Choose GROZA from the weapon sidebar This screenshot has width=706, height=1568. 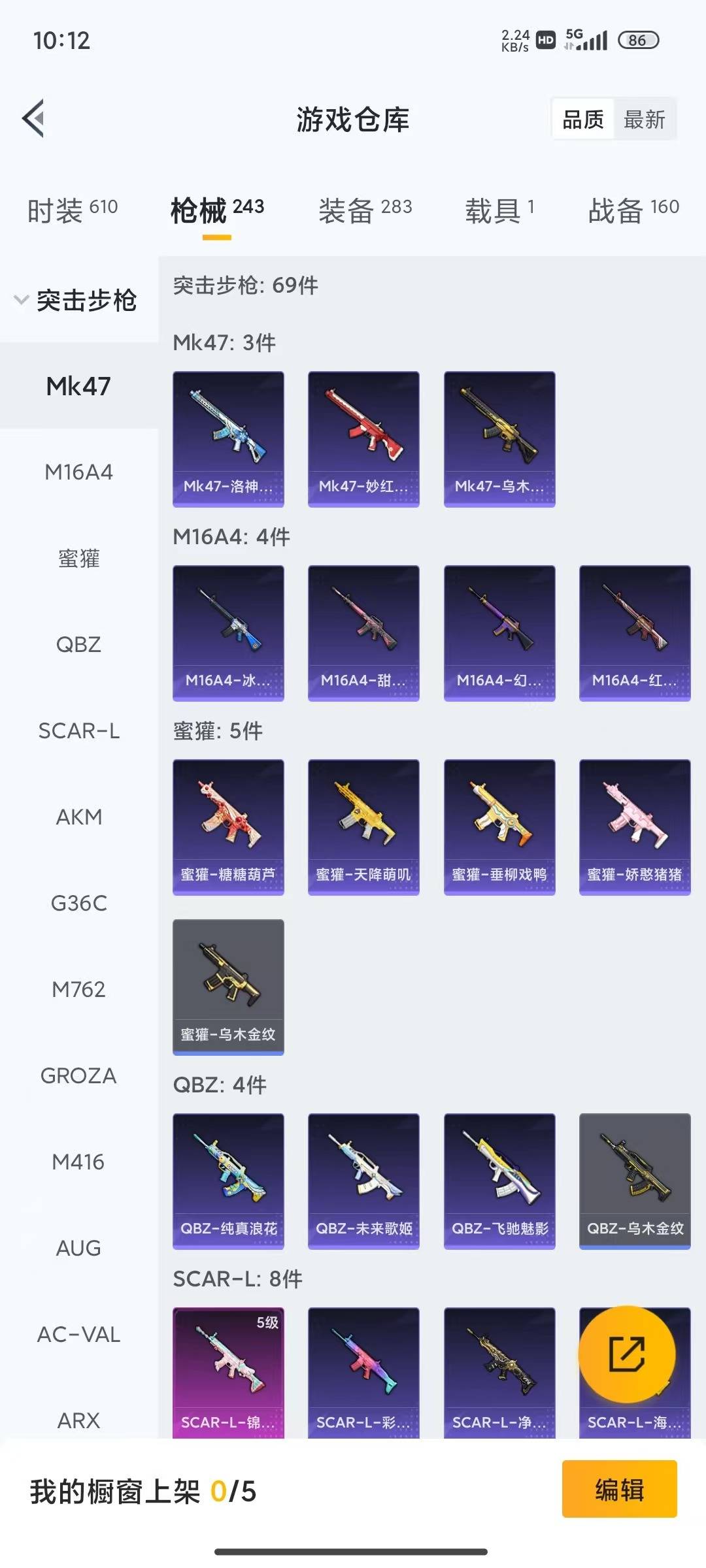pos(78,1075)
